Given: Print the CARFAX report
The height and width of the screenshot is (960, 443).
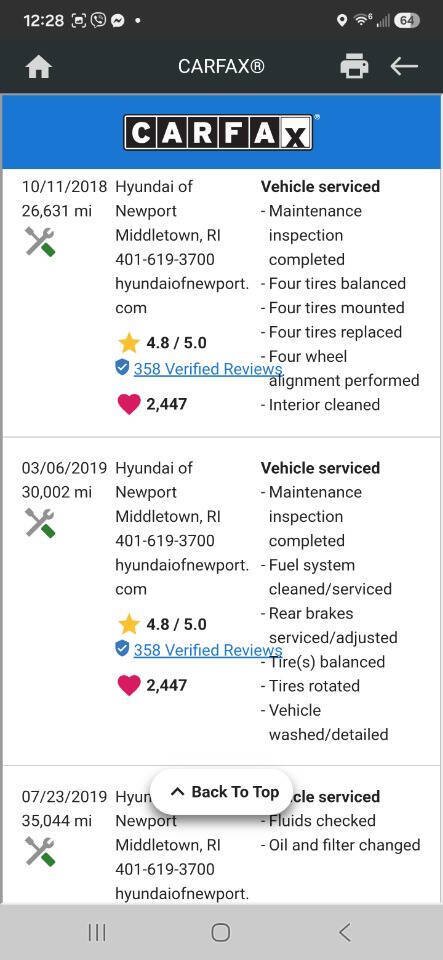Looking at the screenshot, I should (x=354, y=66).
